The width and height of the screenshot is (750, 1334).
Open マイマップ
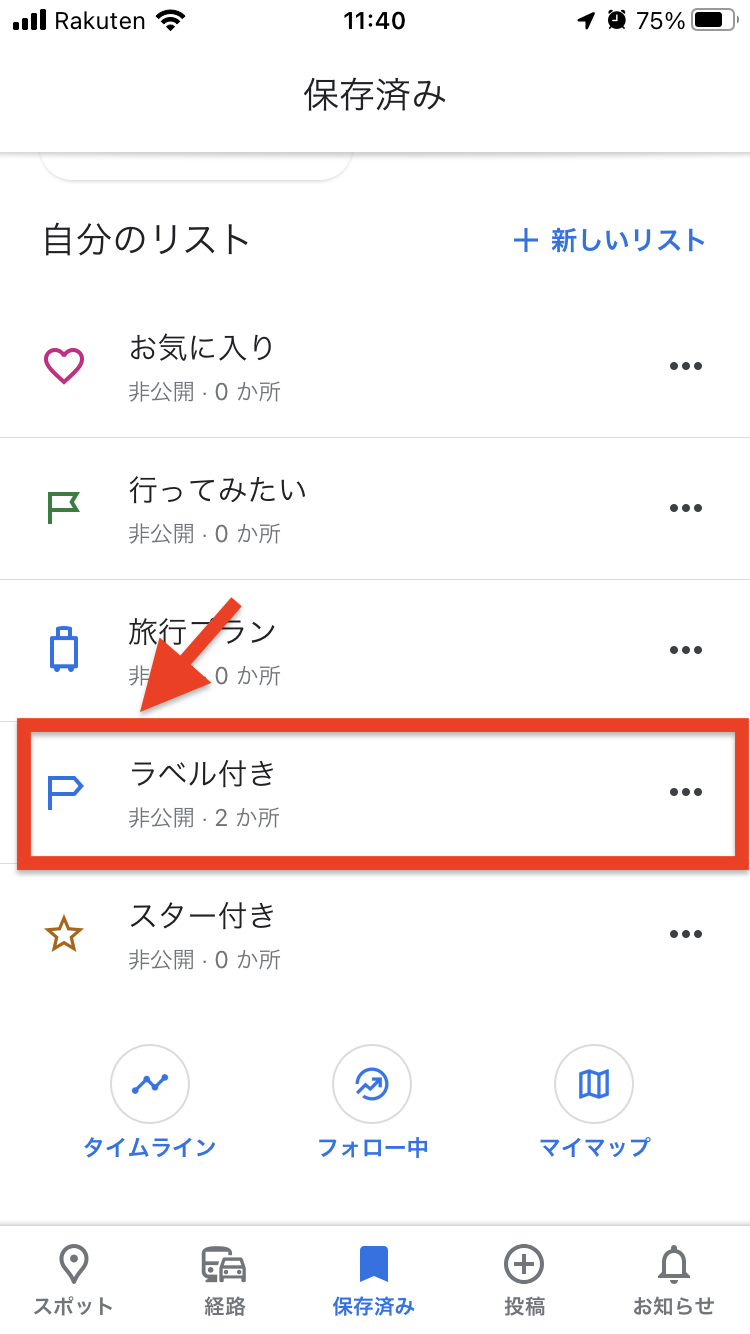point(594,1100)
